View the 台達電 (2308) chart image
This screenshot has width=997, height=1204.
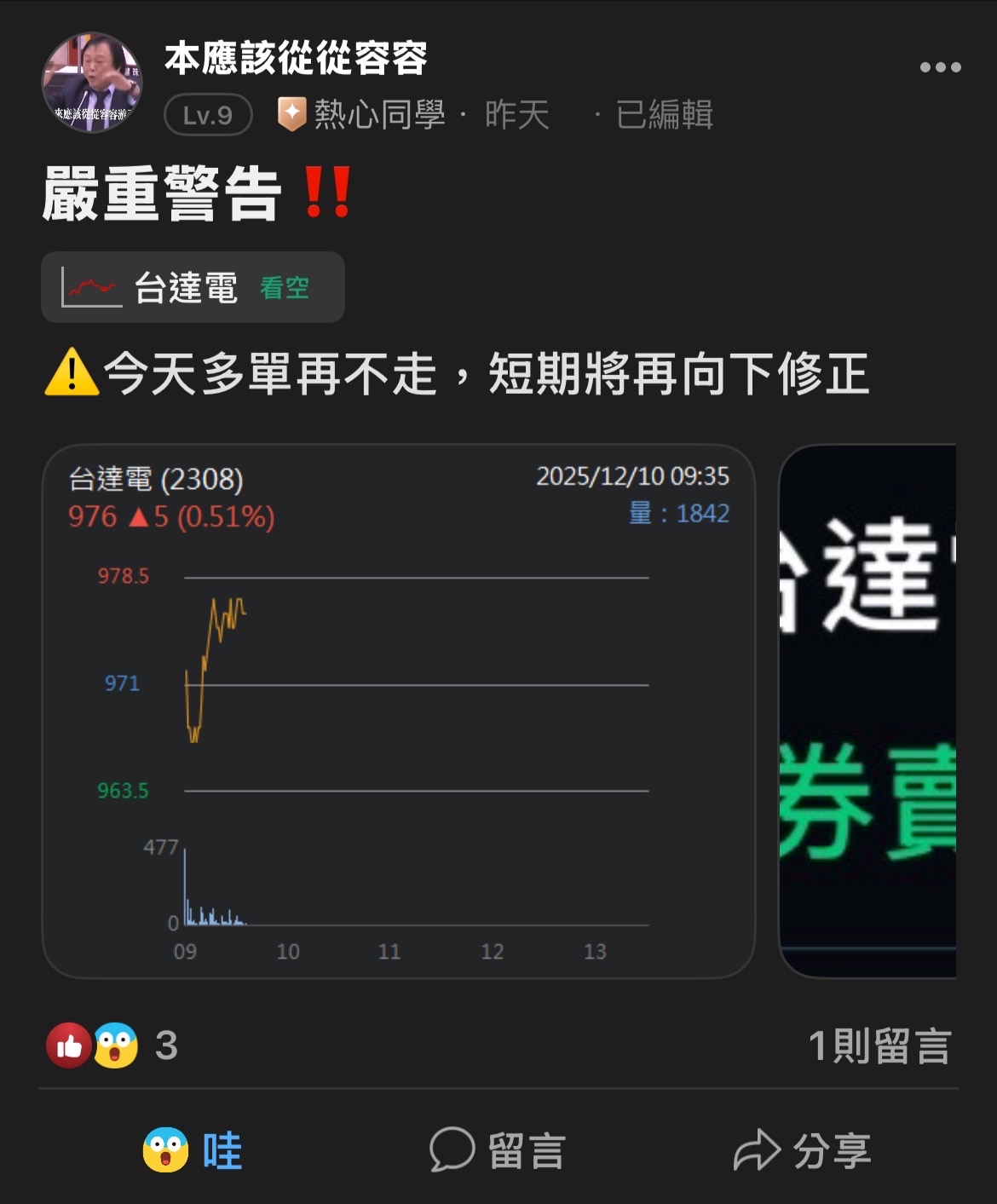click(x=398, y=711)
